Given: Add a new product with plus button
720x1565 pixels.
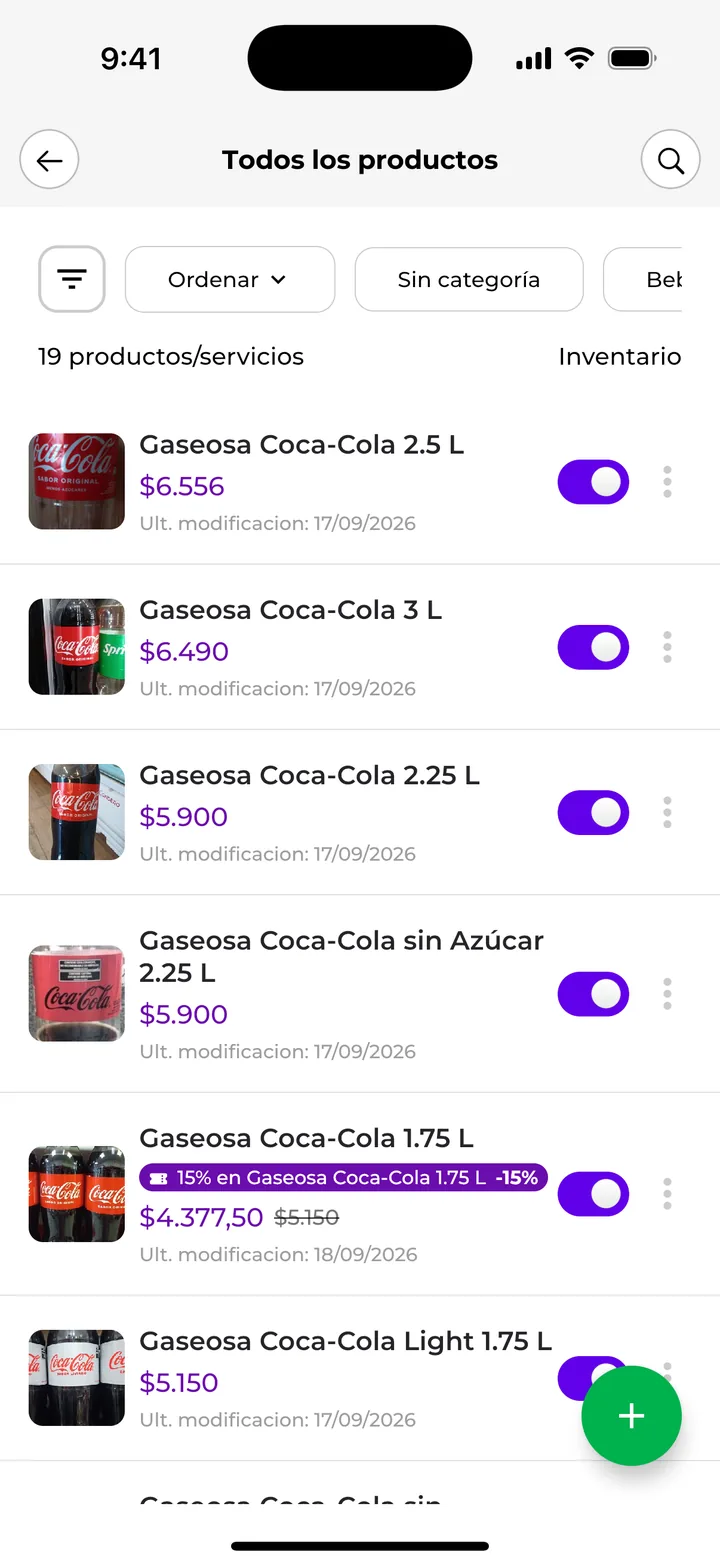Looking at the screenshot, I should (631, 1416).
